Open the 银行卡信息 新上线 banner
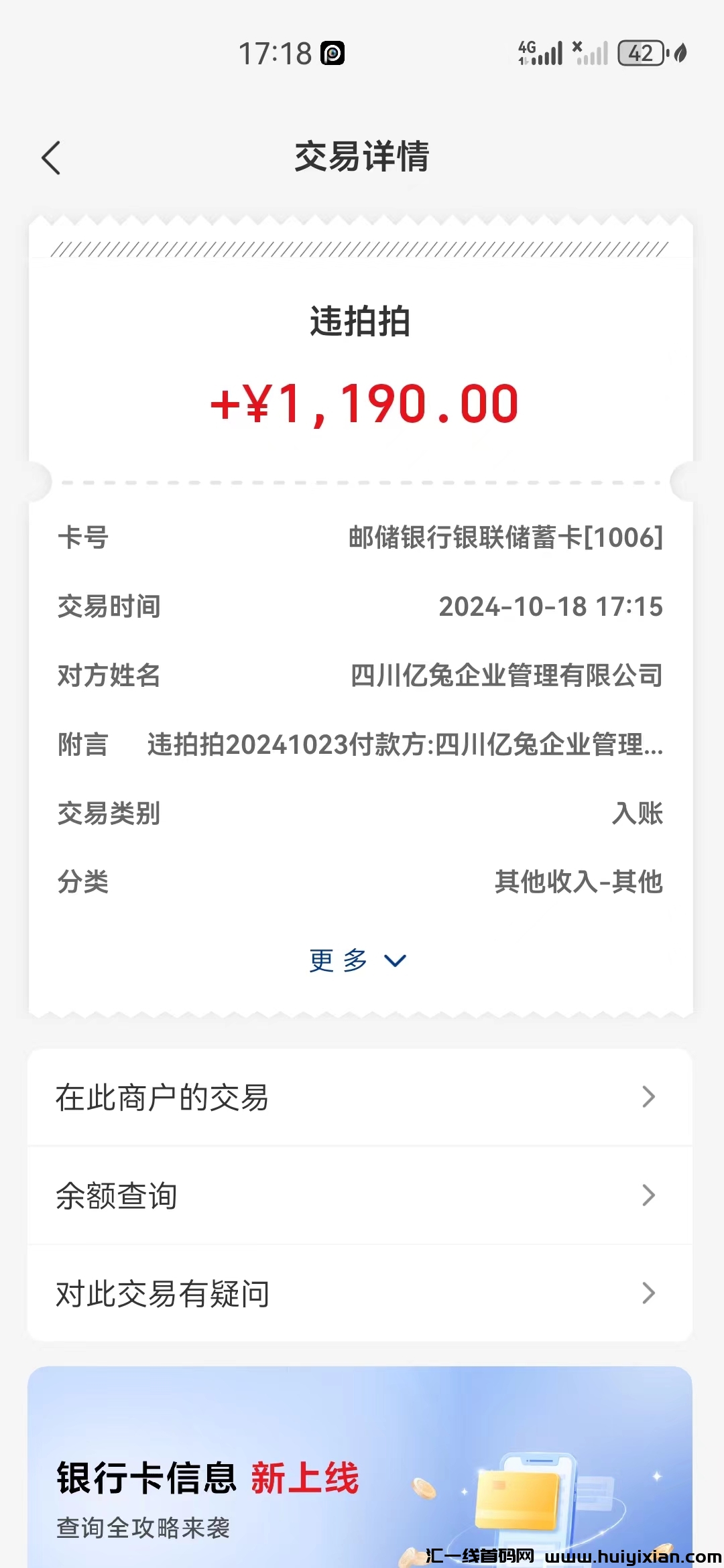Viewport: 724px width, 1568px height. [360, 1474]
